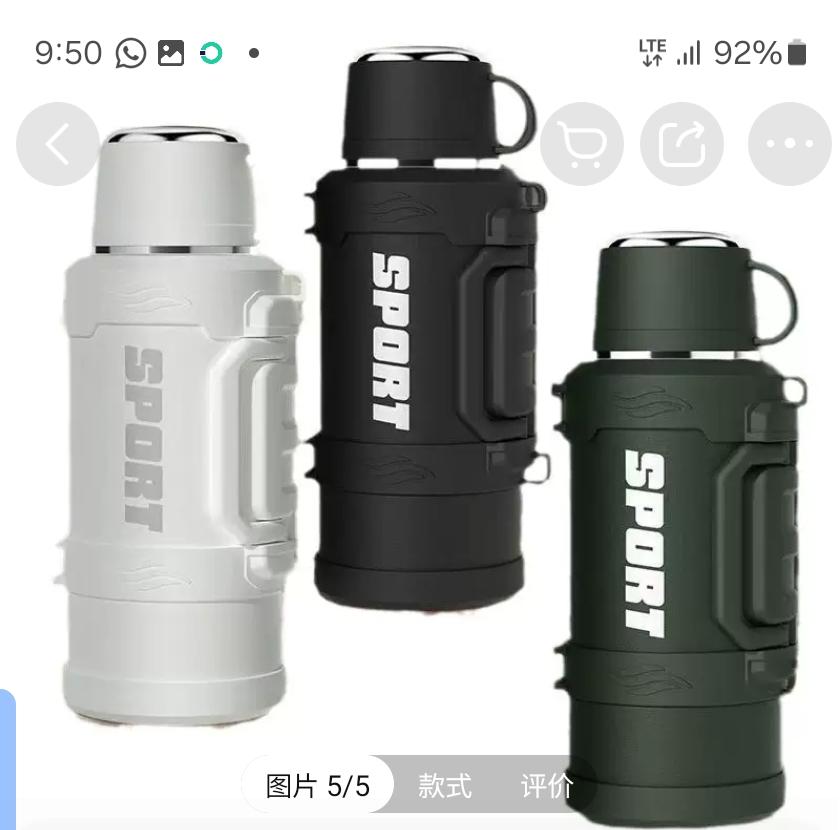Image resolution: width=840 pixels, height=830 pixels.
Task: Select the 图片 5/5 tab
Action: (318, 786)
